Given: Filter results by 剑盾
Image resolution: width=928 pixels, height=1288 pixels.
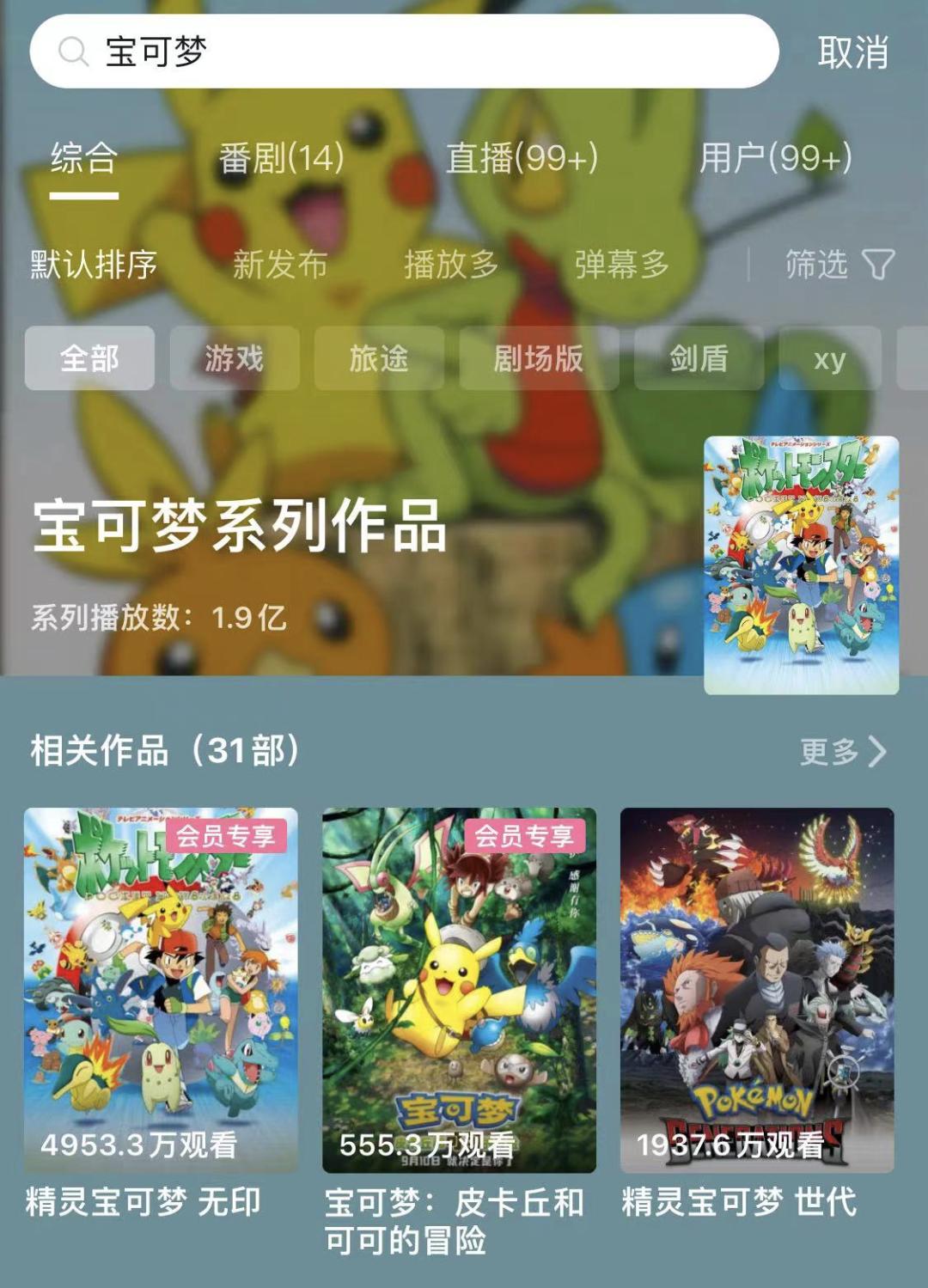Looking at the screenshot, I should (x=699, y=358).
